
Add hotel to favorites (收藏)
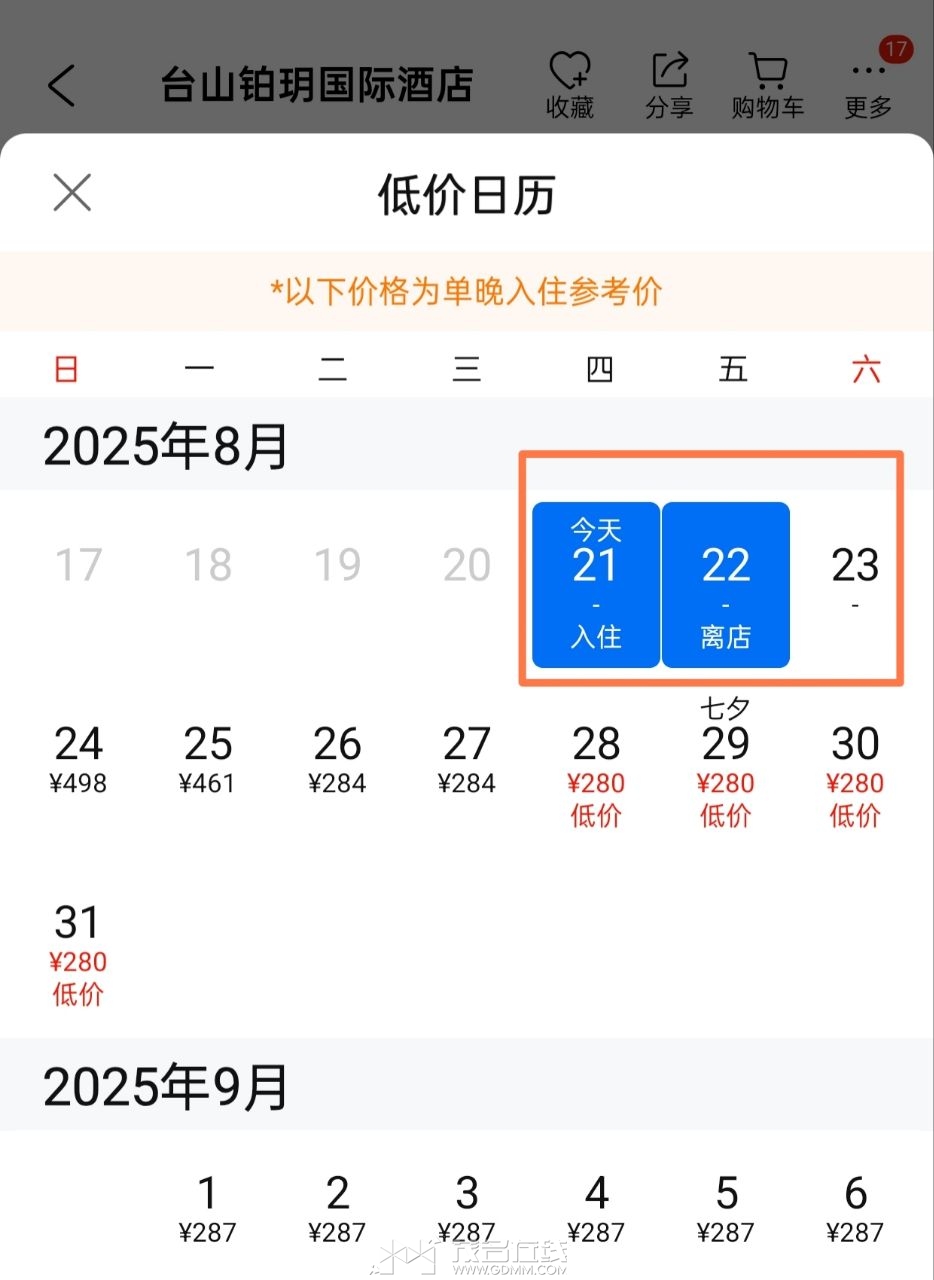tap(570, 85)
